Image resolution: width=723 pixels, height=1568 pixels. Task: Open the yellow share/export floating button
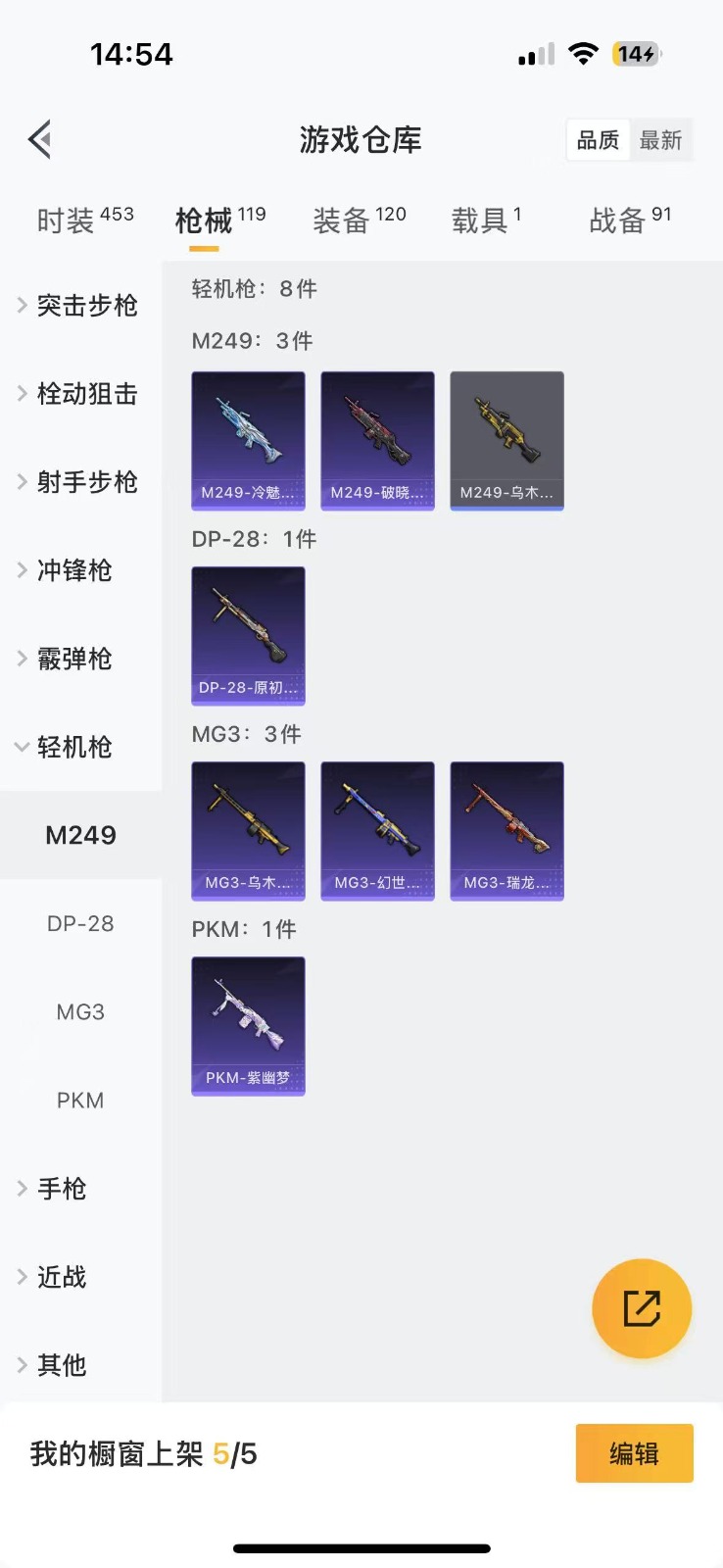click(x=641, y=1308)
